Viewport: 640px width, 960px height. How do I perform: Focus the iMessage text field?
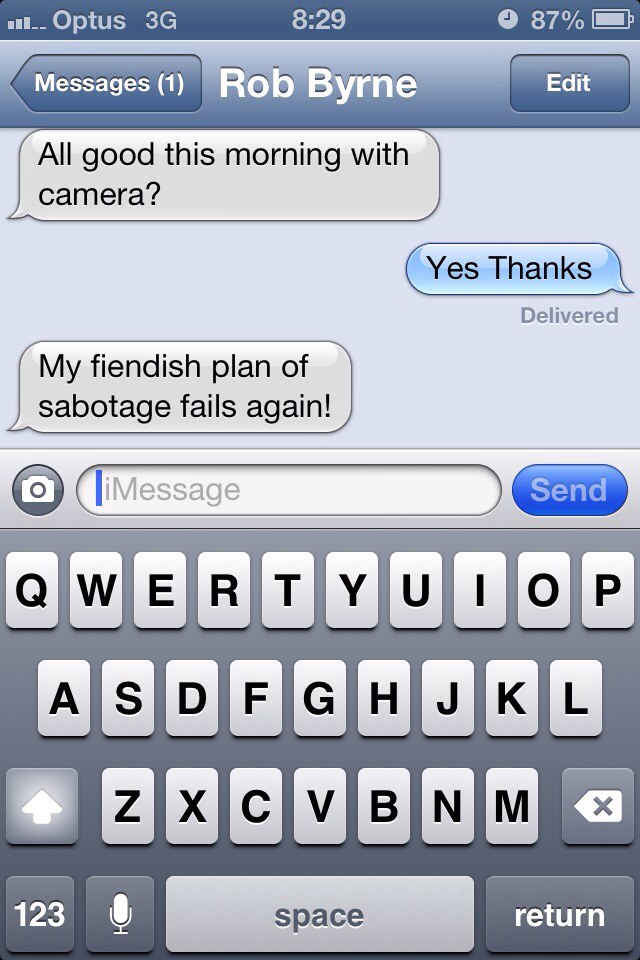[x=290, y=490]
